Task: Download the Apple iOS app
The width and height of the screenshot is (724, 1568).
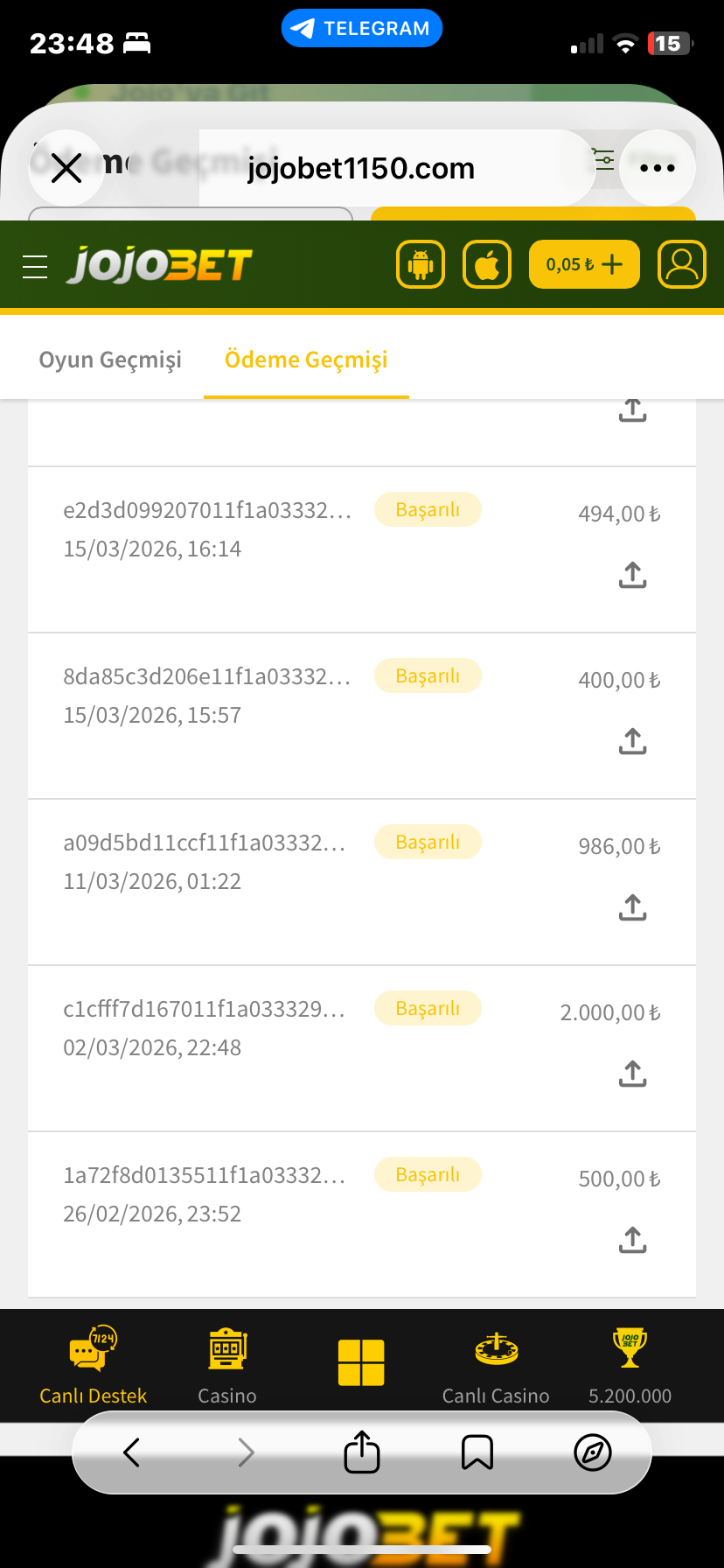Action: pos(487,264)
